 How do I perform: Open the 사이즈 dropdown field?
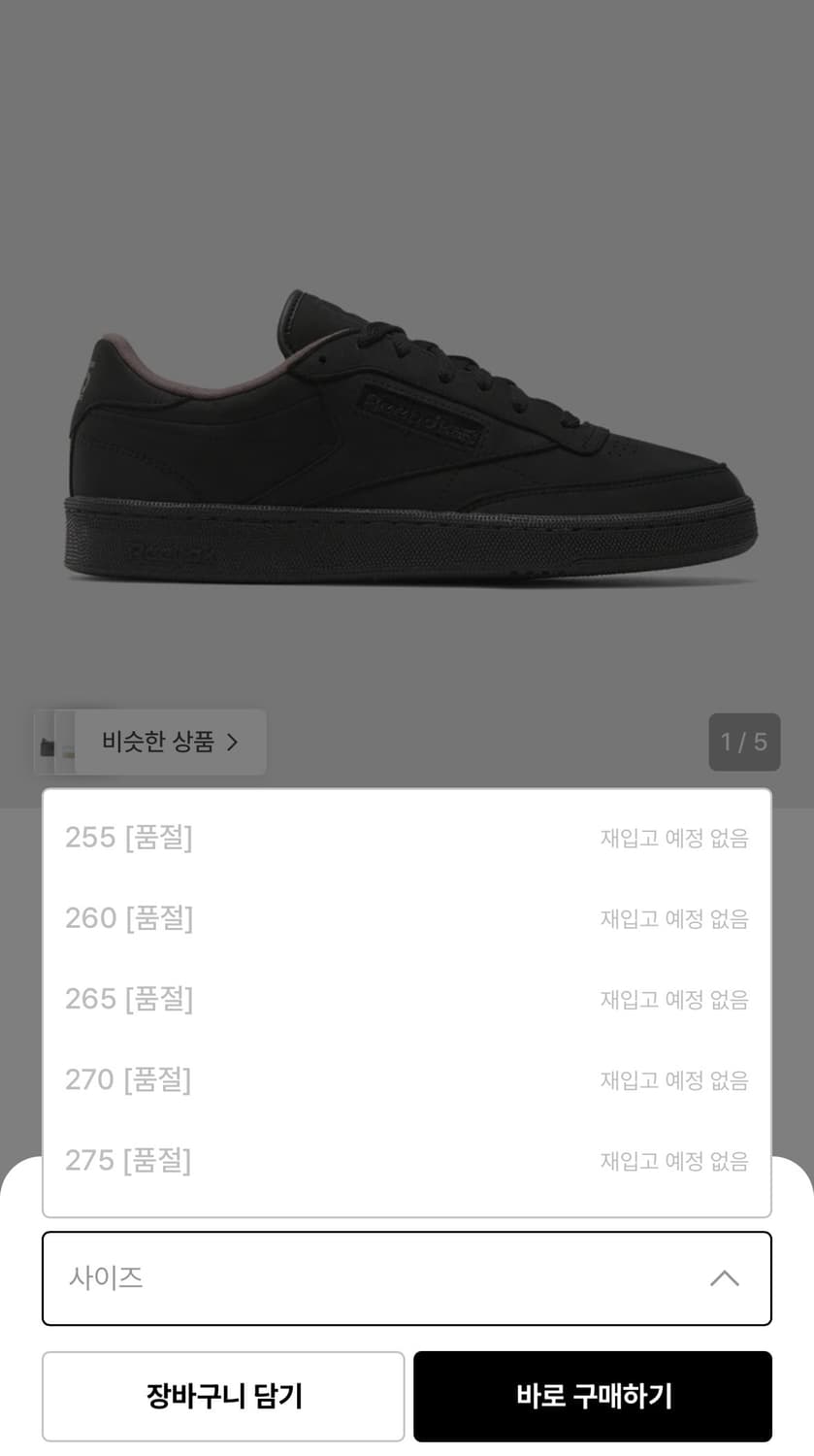point(407,1278)
